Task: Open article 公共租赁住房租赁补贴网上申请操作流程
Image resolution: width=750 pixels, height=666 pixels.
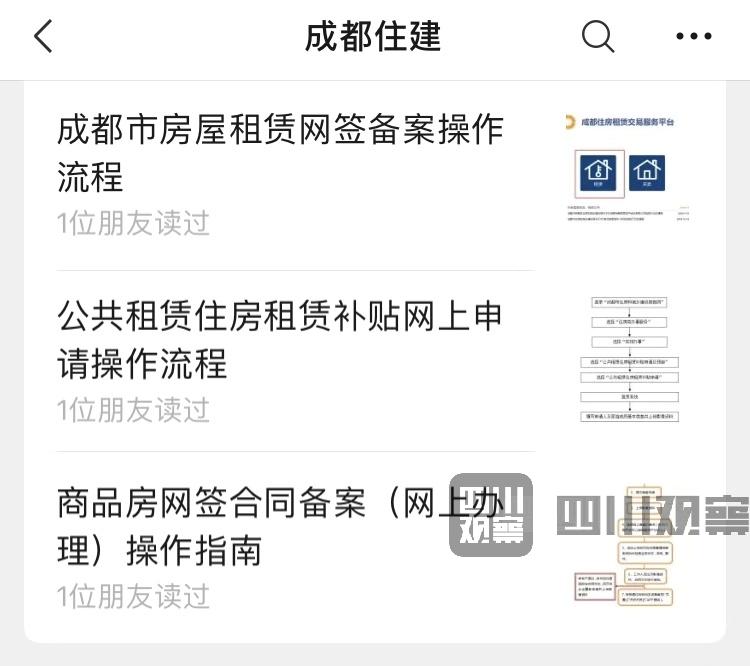Action: (280, 340)
